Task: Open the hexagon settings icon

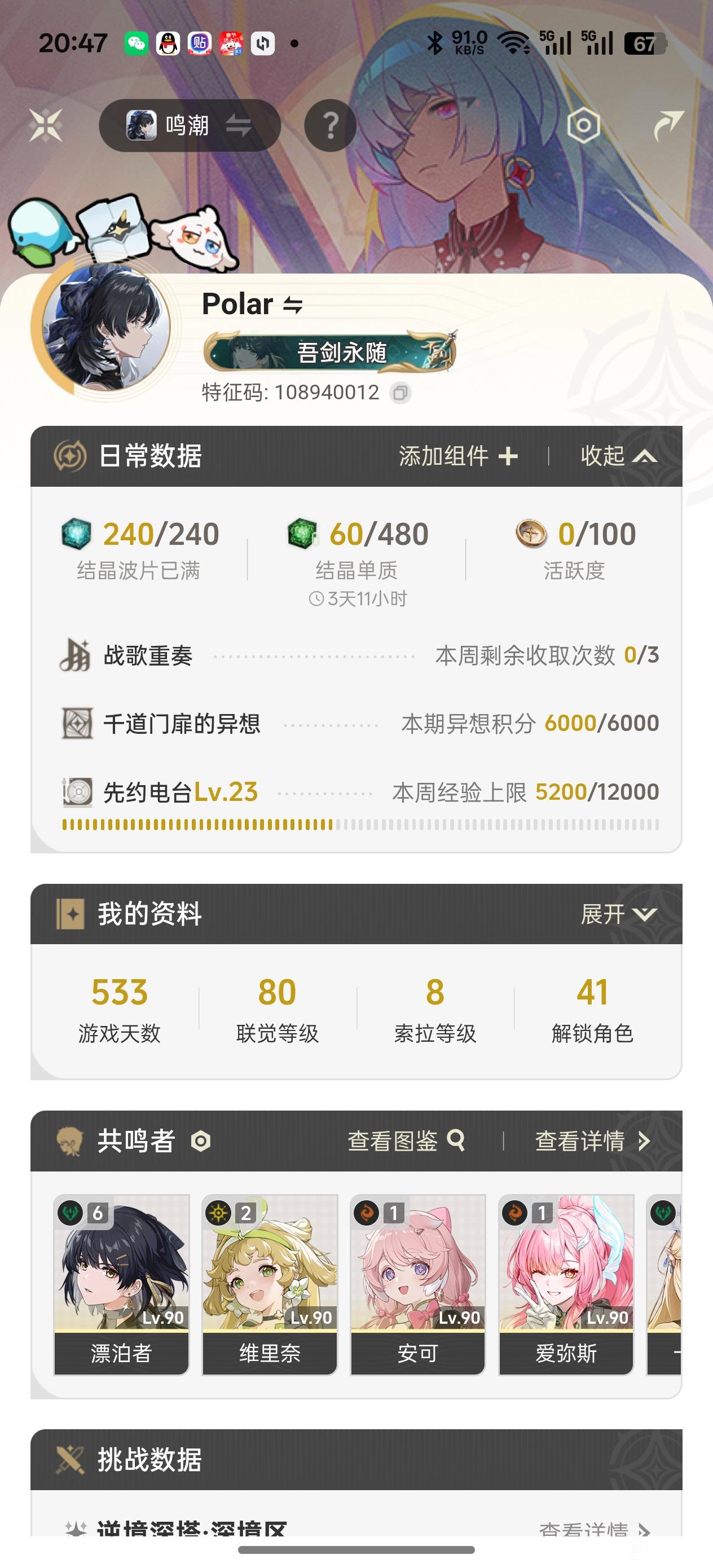Action: point(583,125)
